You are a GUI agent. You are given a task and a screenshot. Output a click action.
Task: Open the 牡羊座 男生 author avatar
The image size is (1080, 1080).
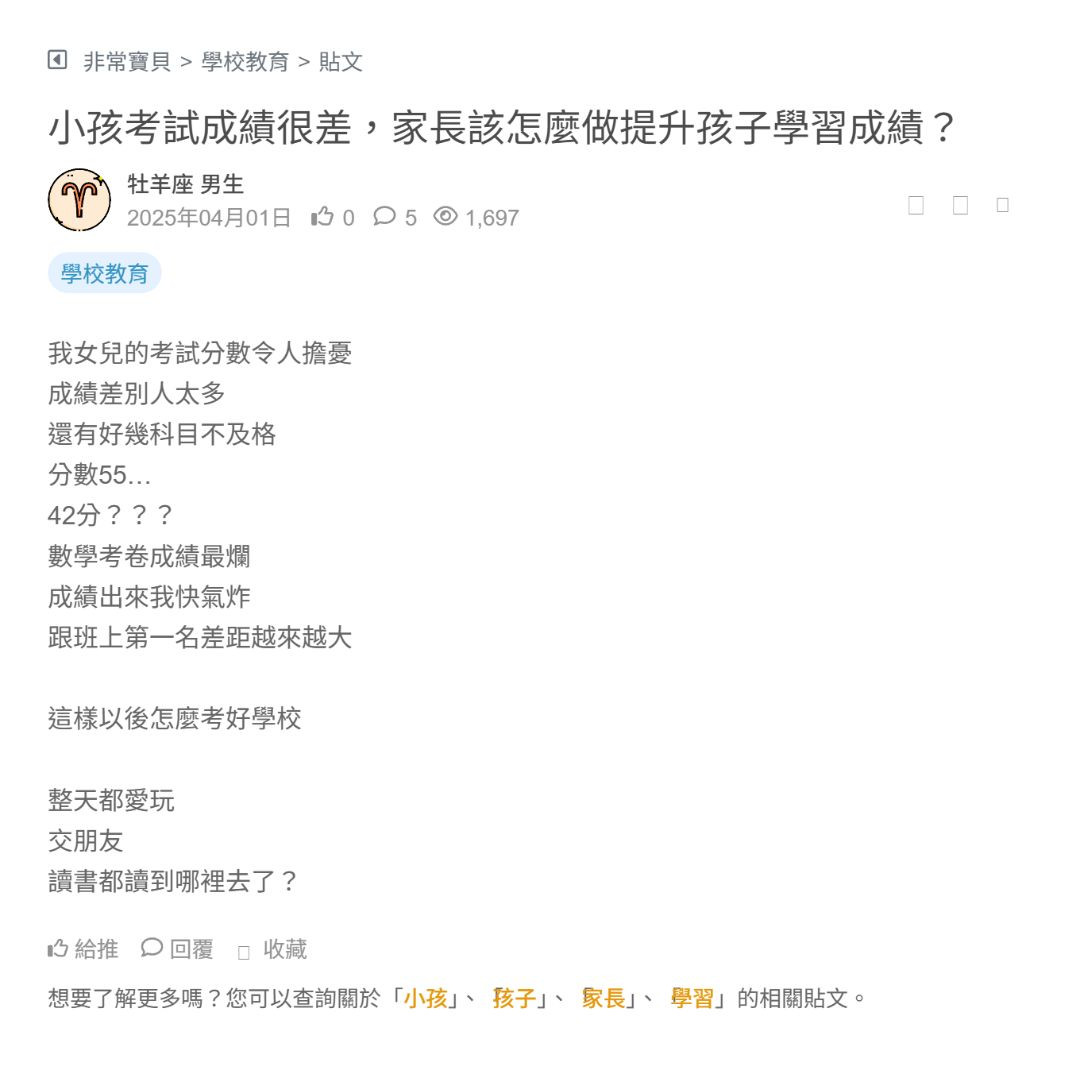[79, 200]
